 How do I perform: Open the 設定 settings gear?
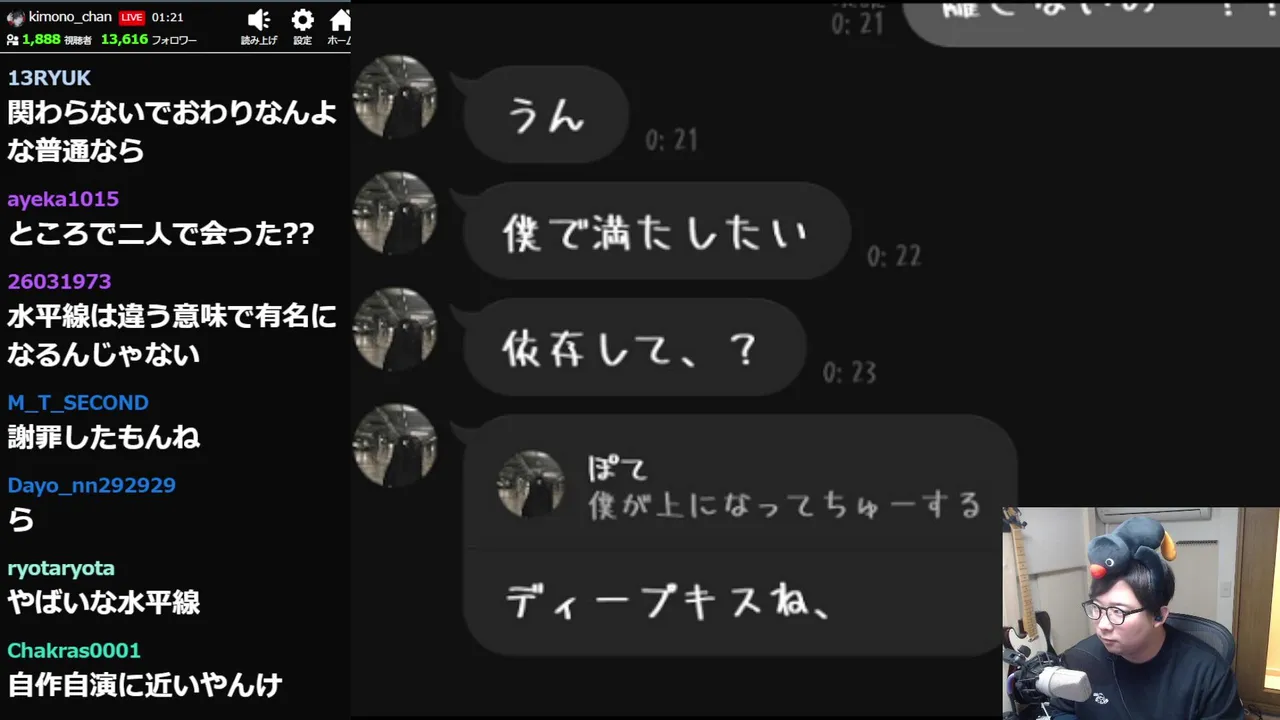click(x=302, y=22)
